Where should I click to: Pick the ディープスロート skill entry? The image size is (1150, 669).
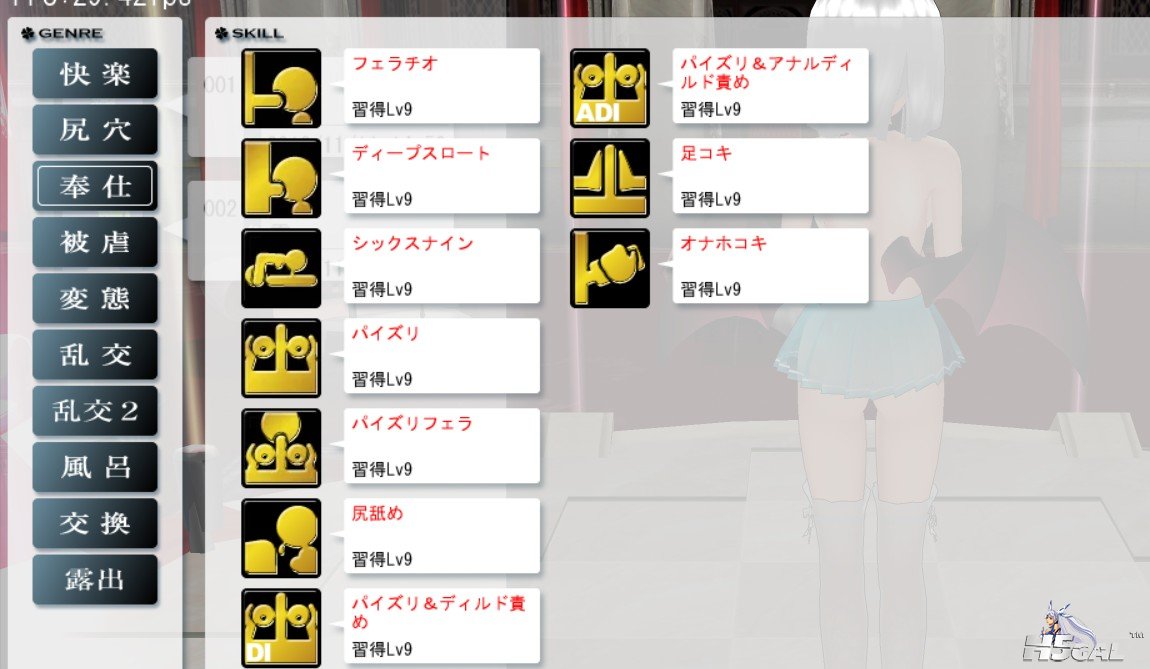tap(441, 176)
